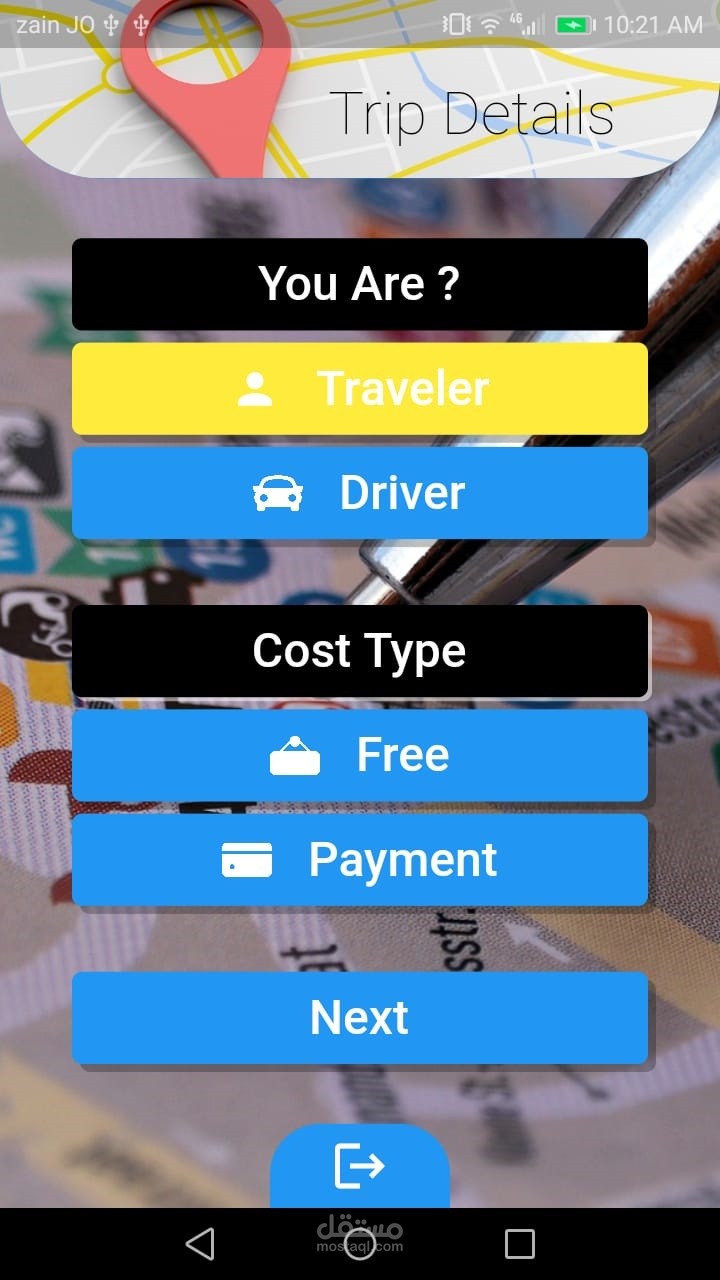The width and height of the screenshot is (720, 1280).
Task: Choose the Driver role
Action: (x=360, y=493)
